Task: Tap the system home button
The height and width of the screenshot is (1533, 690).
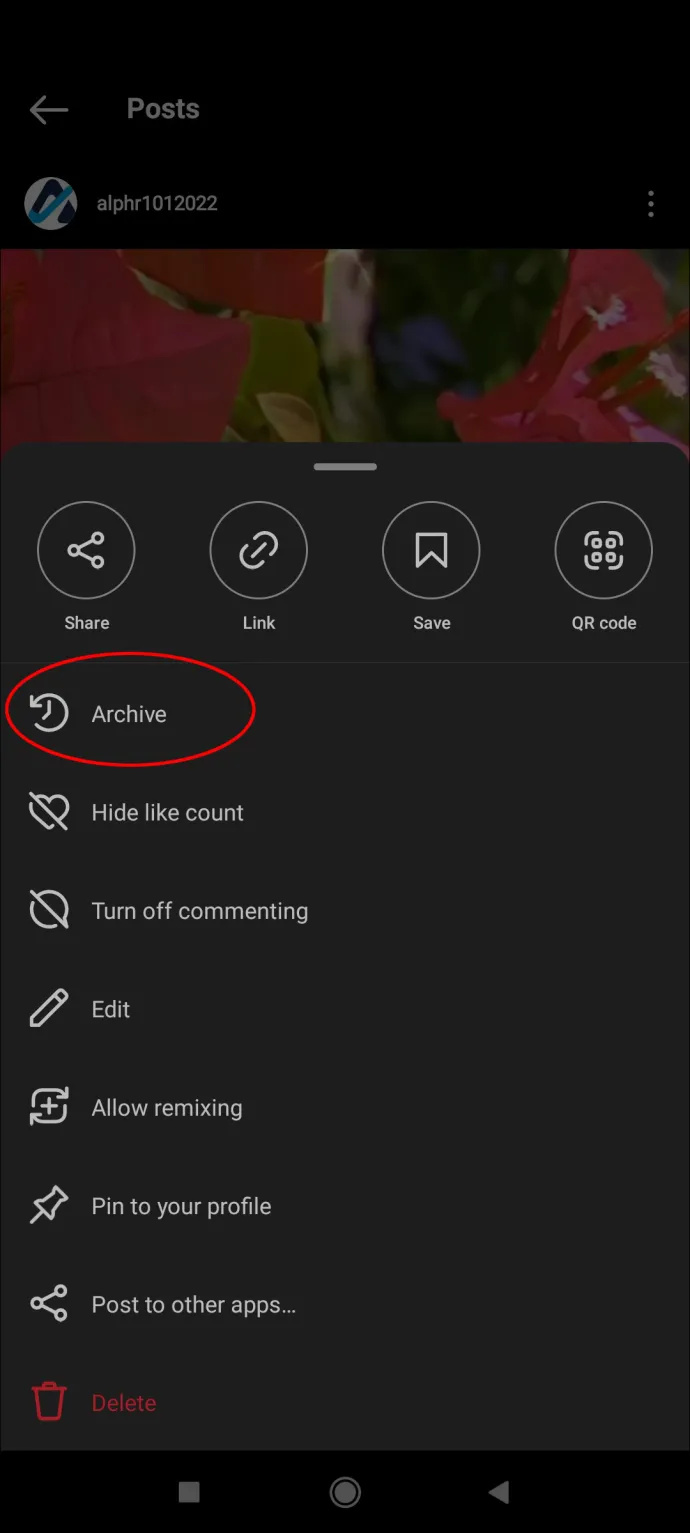Action: [345, 1493]
